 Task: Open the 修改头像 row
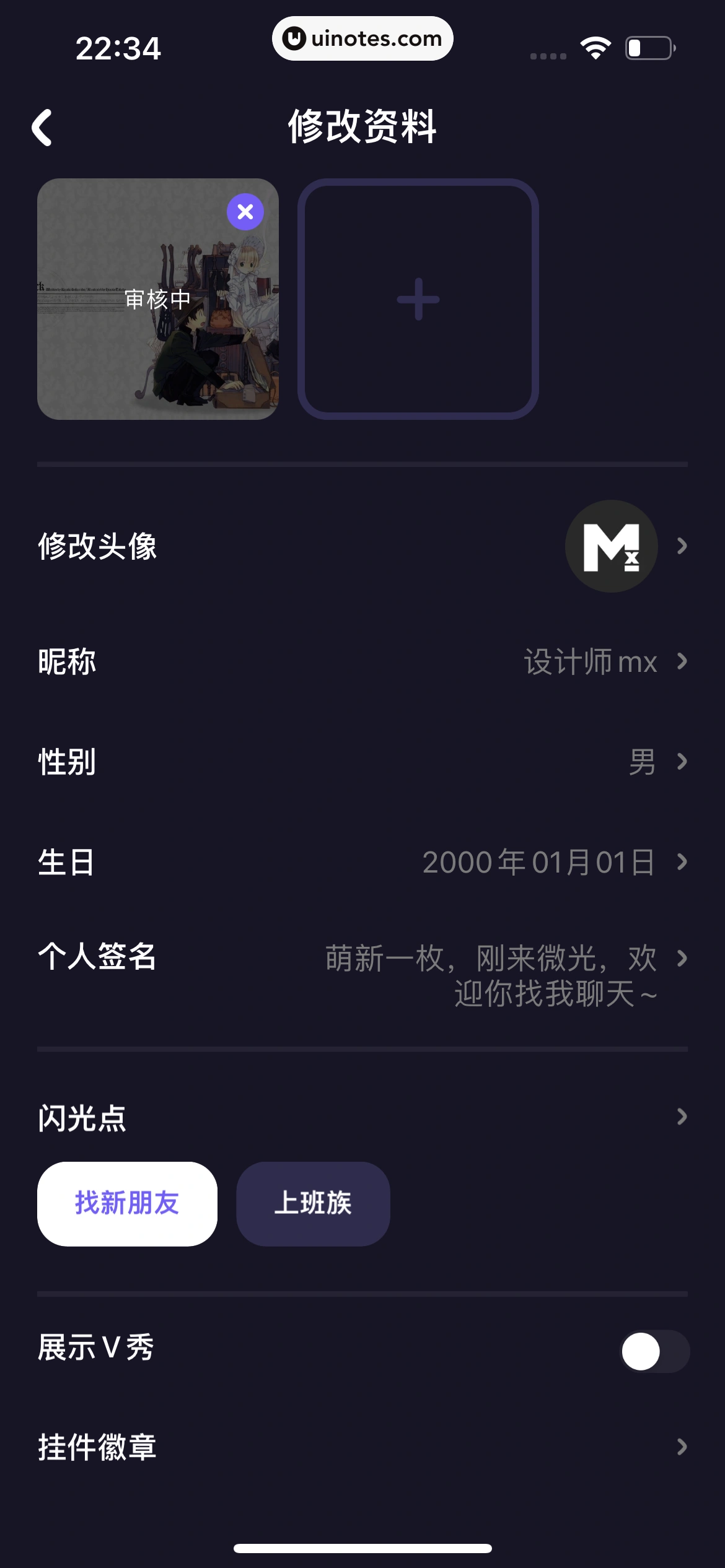click(362, 545)
